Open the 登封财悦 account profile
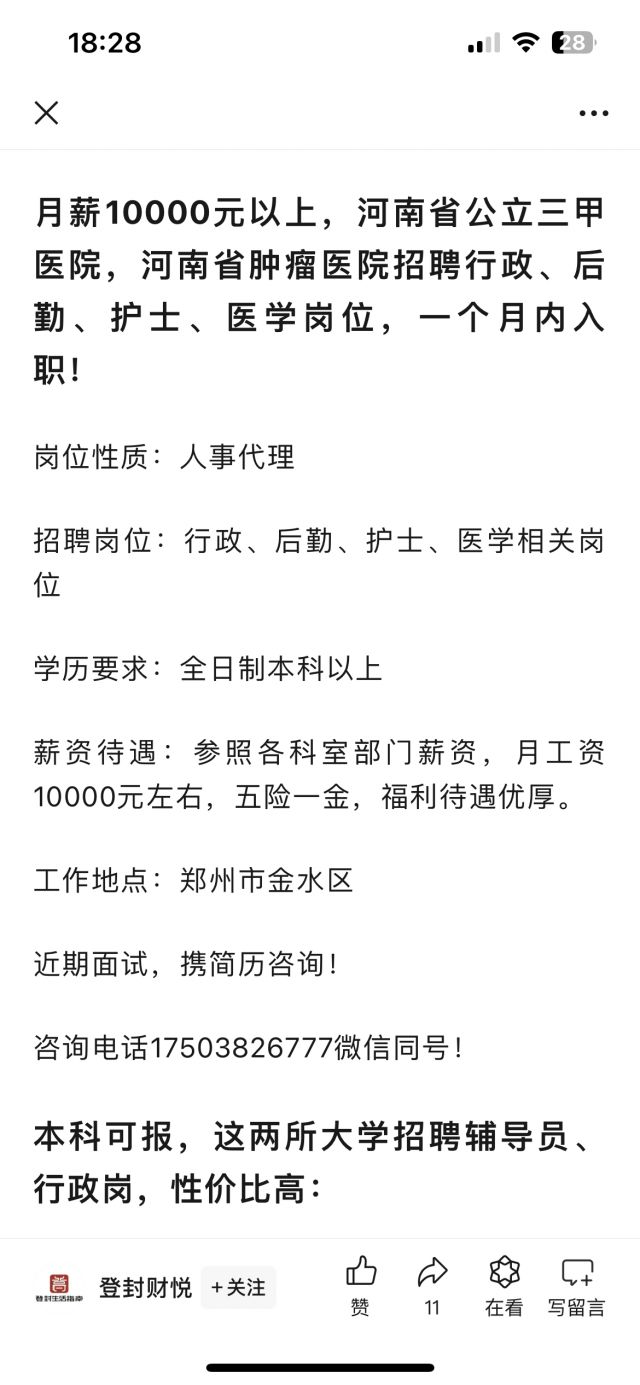 click(145, 1288)
